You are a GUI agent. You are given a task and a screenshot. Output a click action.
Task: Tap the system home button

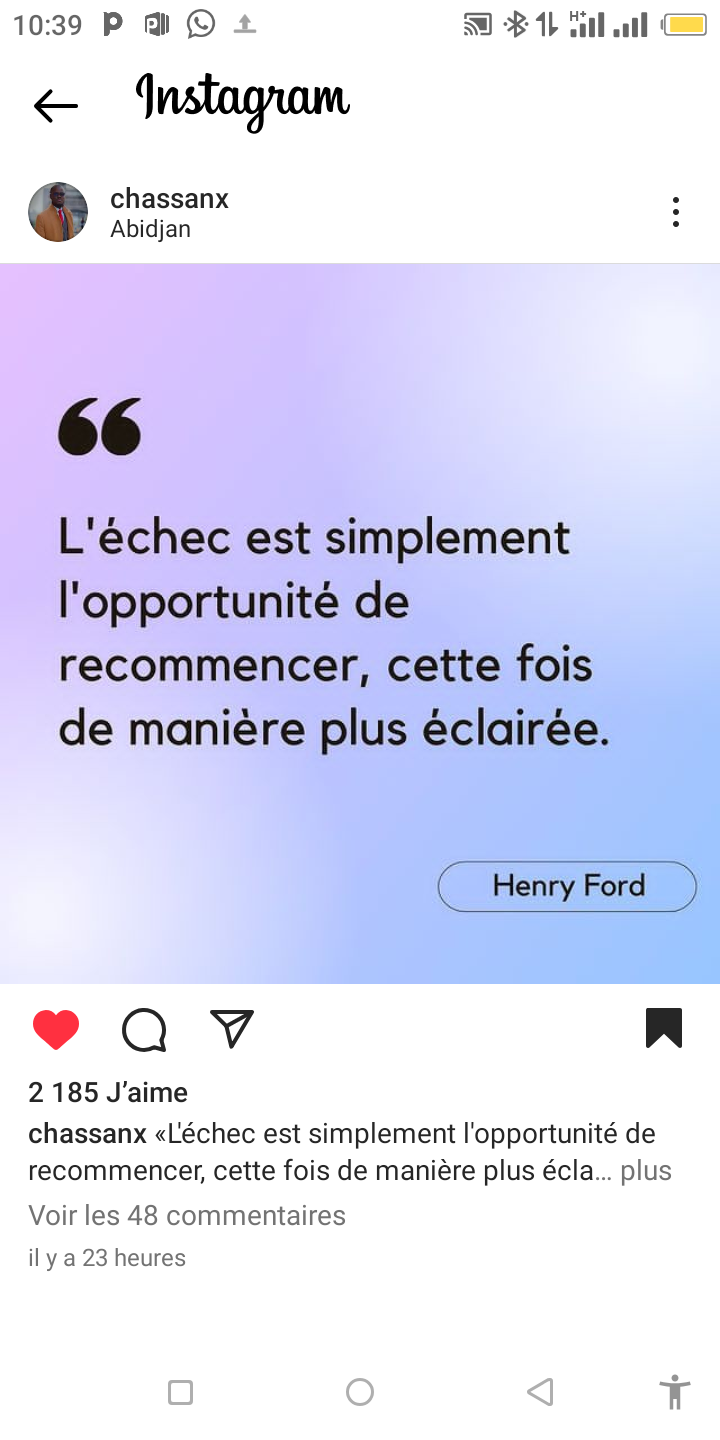coord(360,1392)
